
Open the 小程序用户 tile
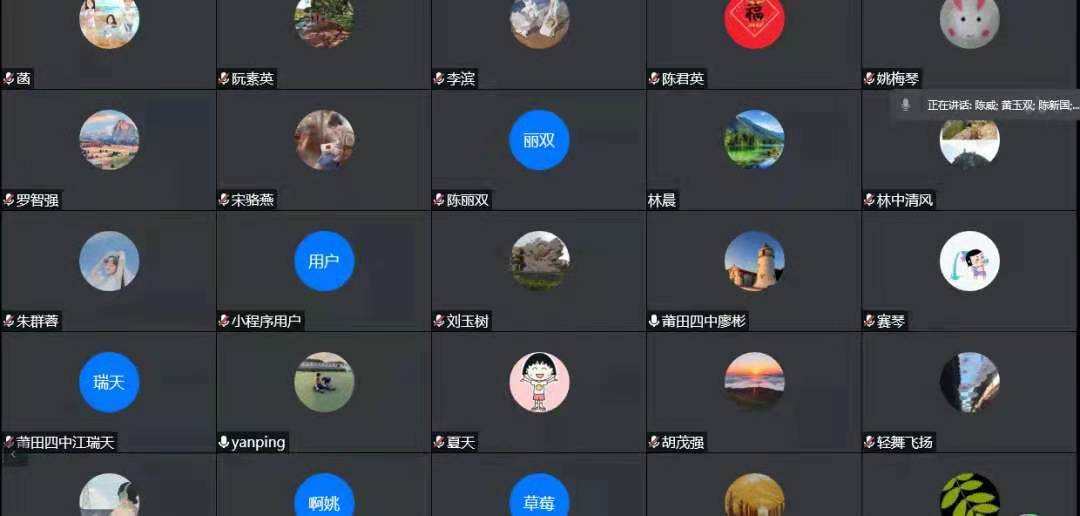coord(323,270)
